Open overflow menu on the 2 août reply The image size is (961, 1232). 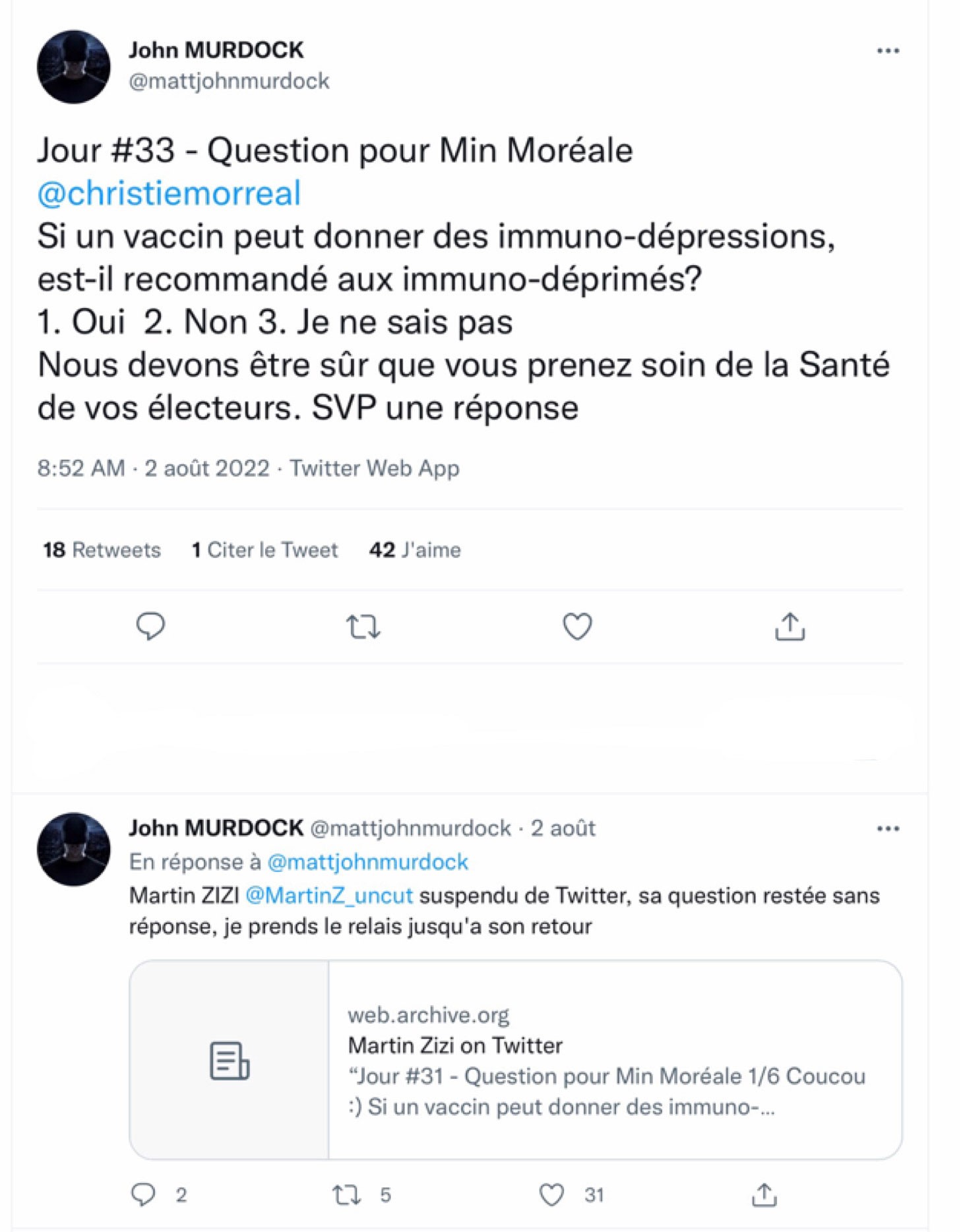pyautogui.click(x=888, y=828)
